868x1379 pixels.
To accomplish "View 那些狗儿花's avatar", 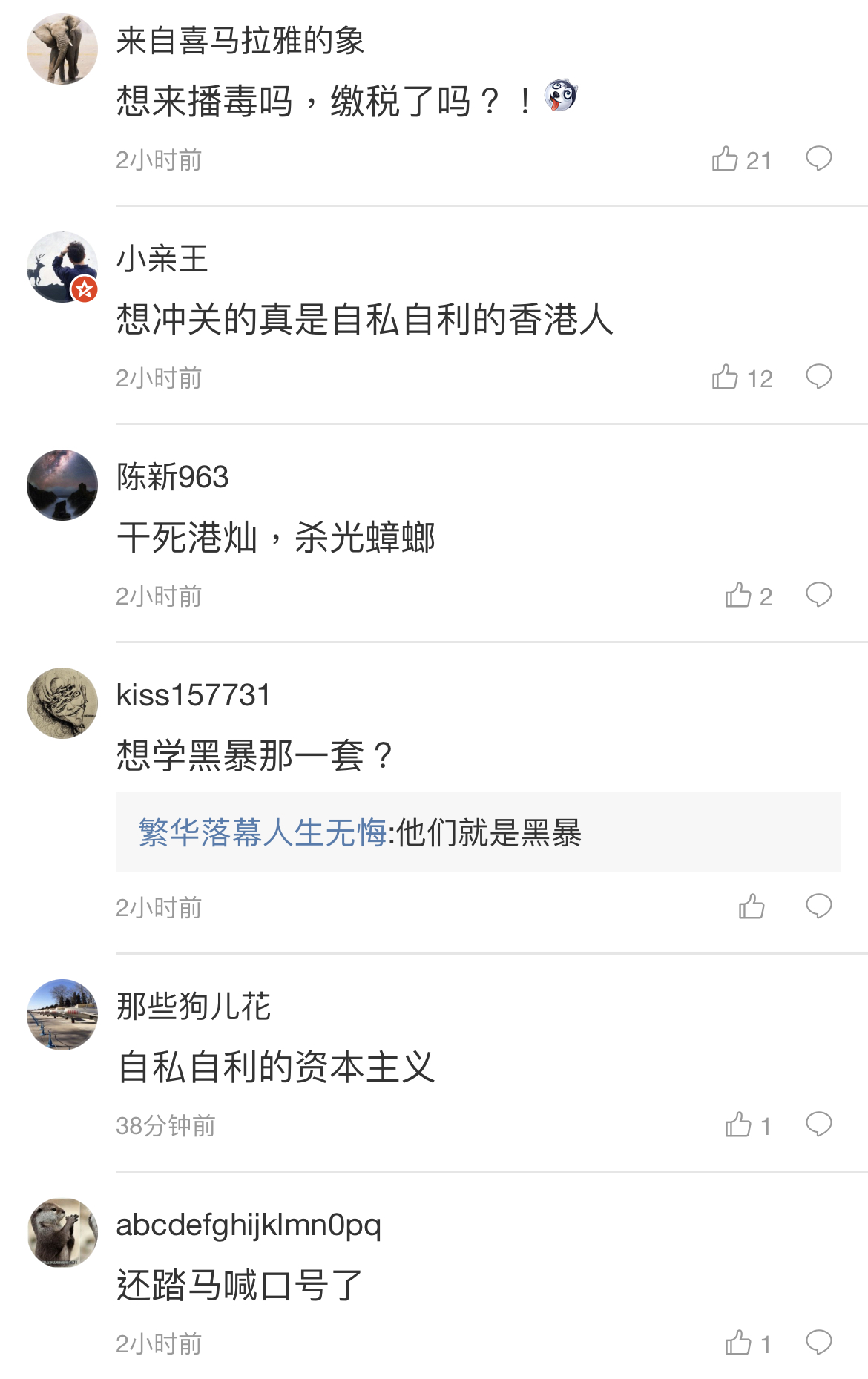I will tap(62, 1015).
